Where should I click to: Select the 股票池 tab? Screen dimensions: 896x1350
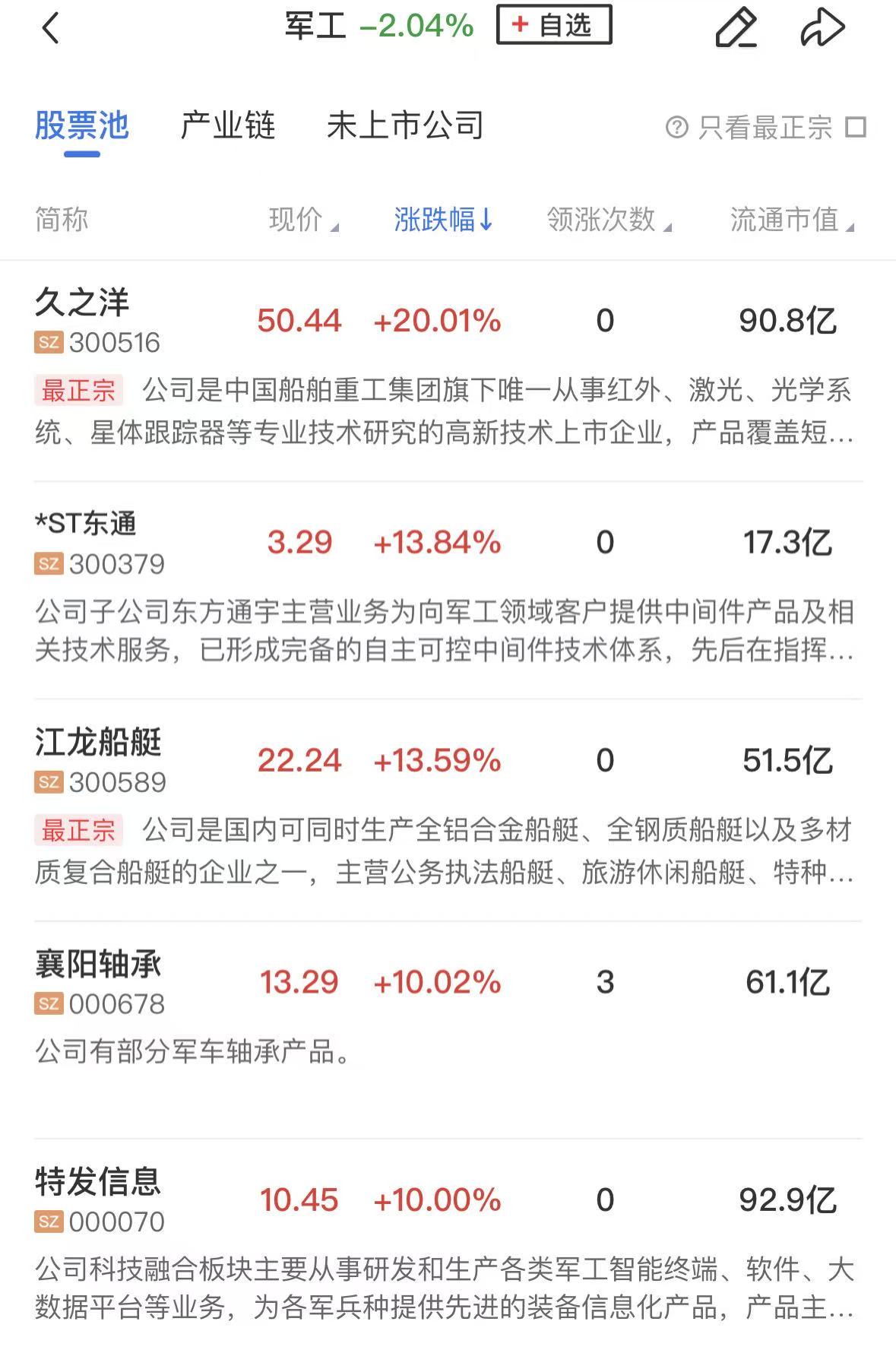click(x=82, y=126)
